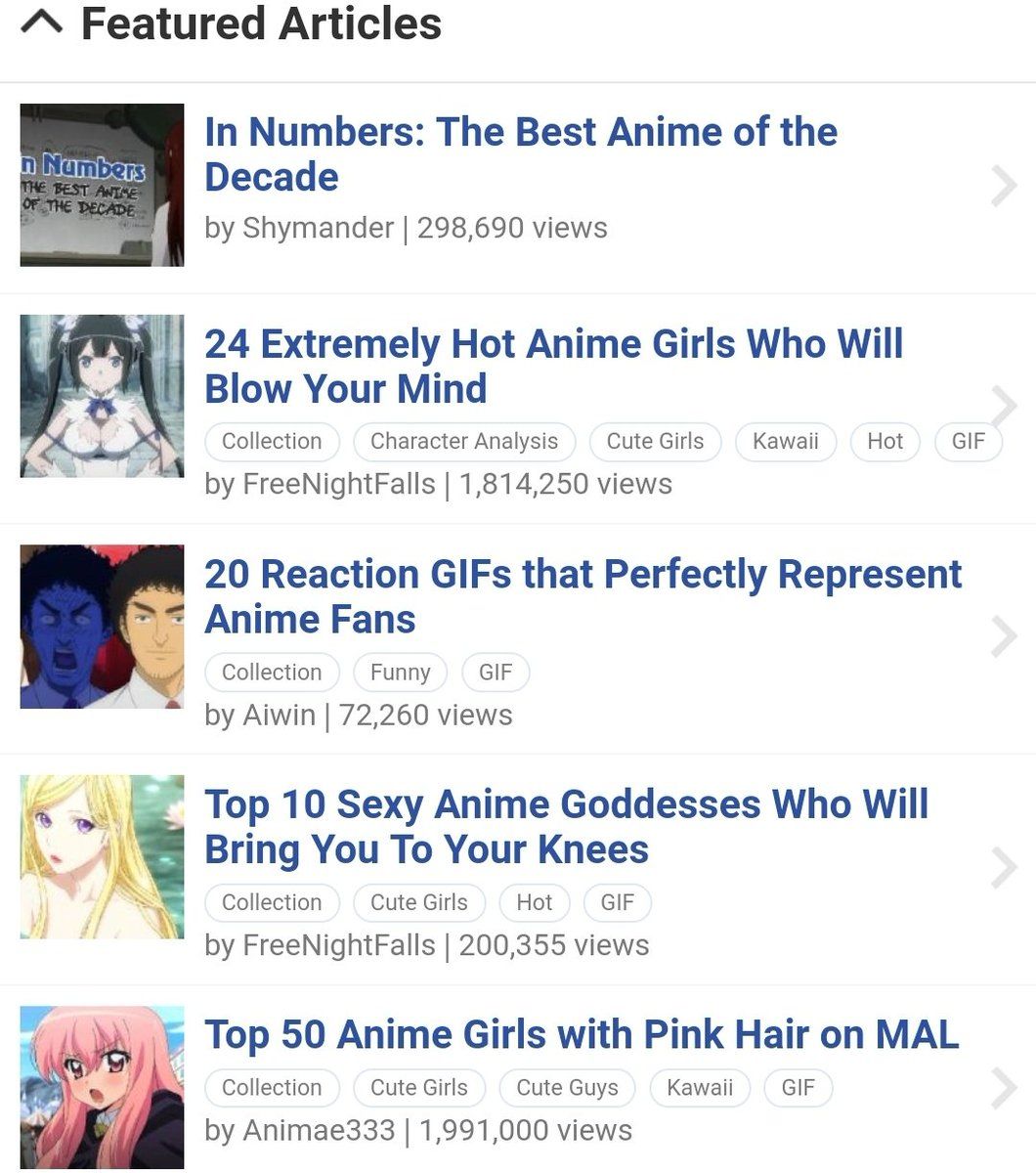The height and width of the screenshot is (1173, 1036).
Task: Tap the Cute Girls chip under 24 Extremely Hot
Action: pos(655,441)
